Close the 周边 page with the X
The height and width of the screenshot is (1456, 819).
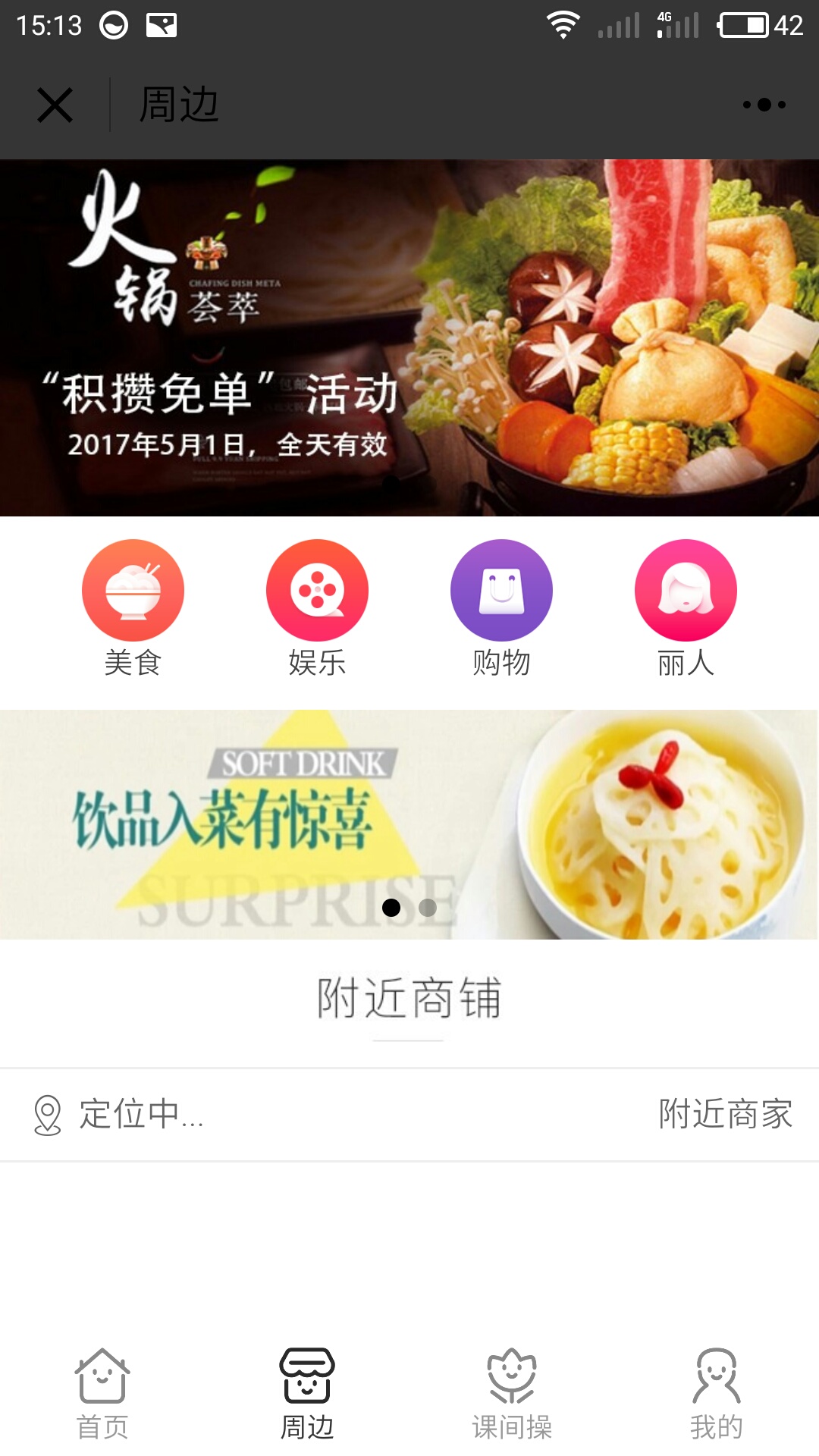click(x=55, y=105)
